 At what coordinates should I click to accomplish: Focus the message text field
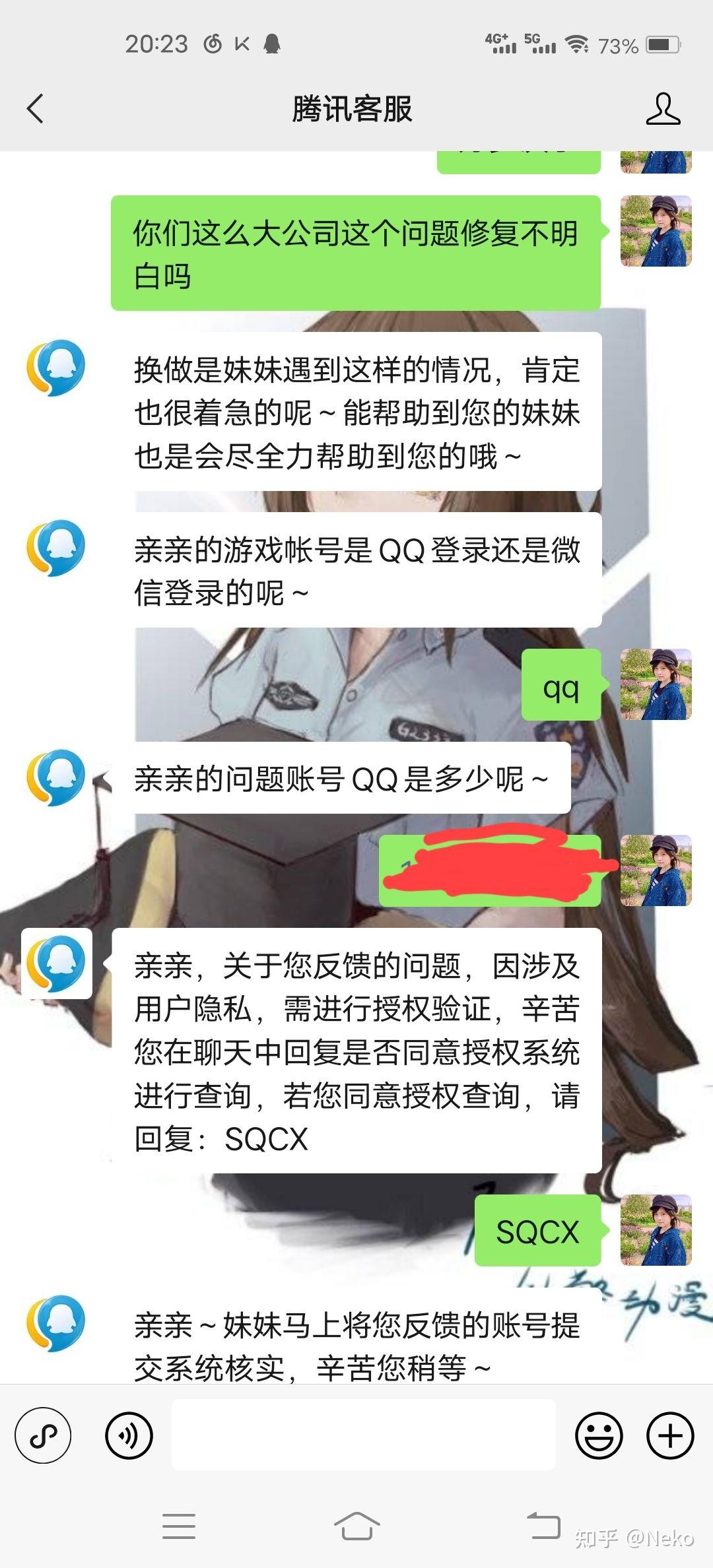[363, 1435]
